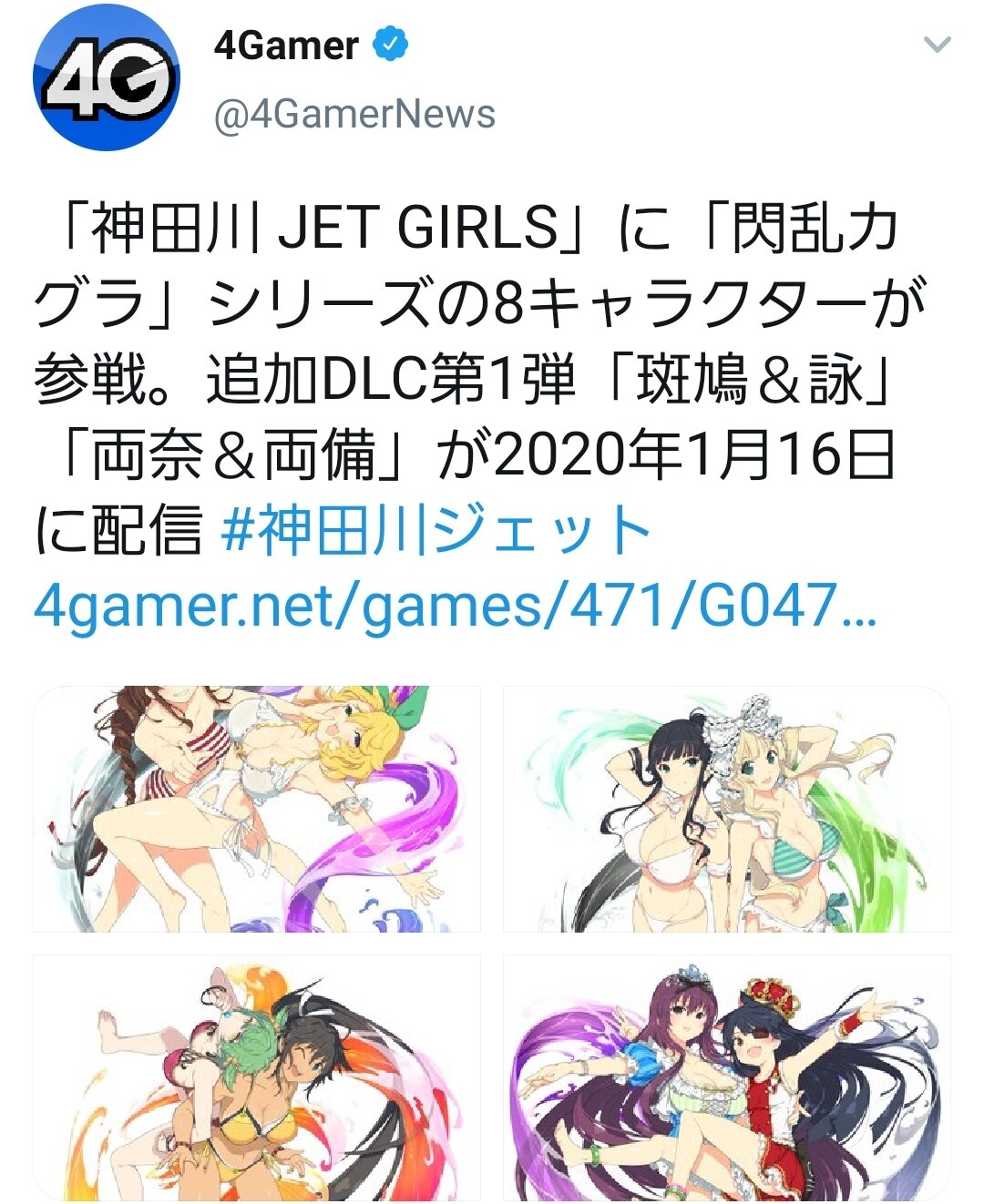984x1204 pixels.
Task: Open the tweet options chevron menu
Action: point(937,46)
